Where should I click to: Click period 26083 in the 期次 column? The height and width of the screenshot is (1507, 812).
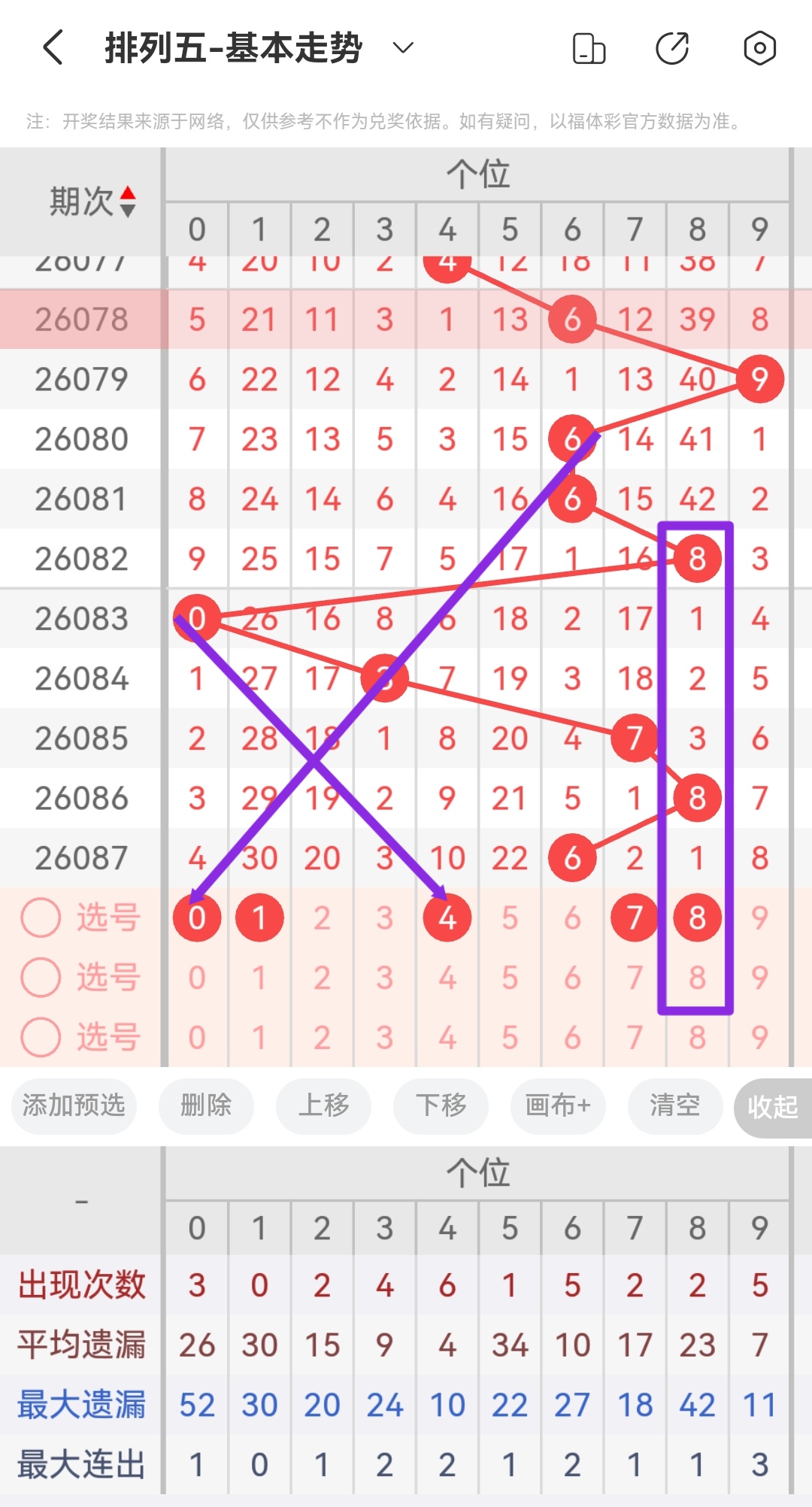pyautogui.click(x=81, y=618)
